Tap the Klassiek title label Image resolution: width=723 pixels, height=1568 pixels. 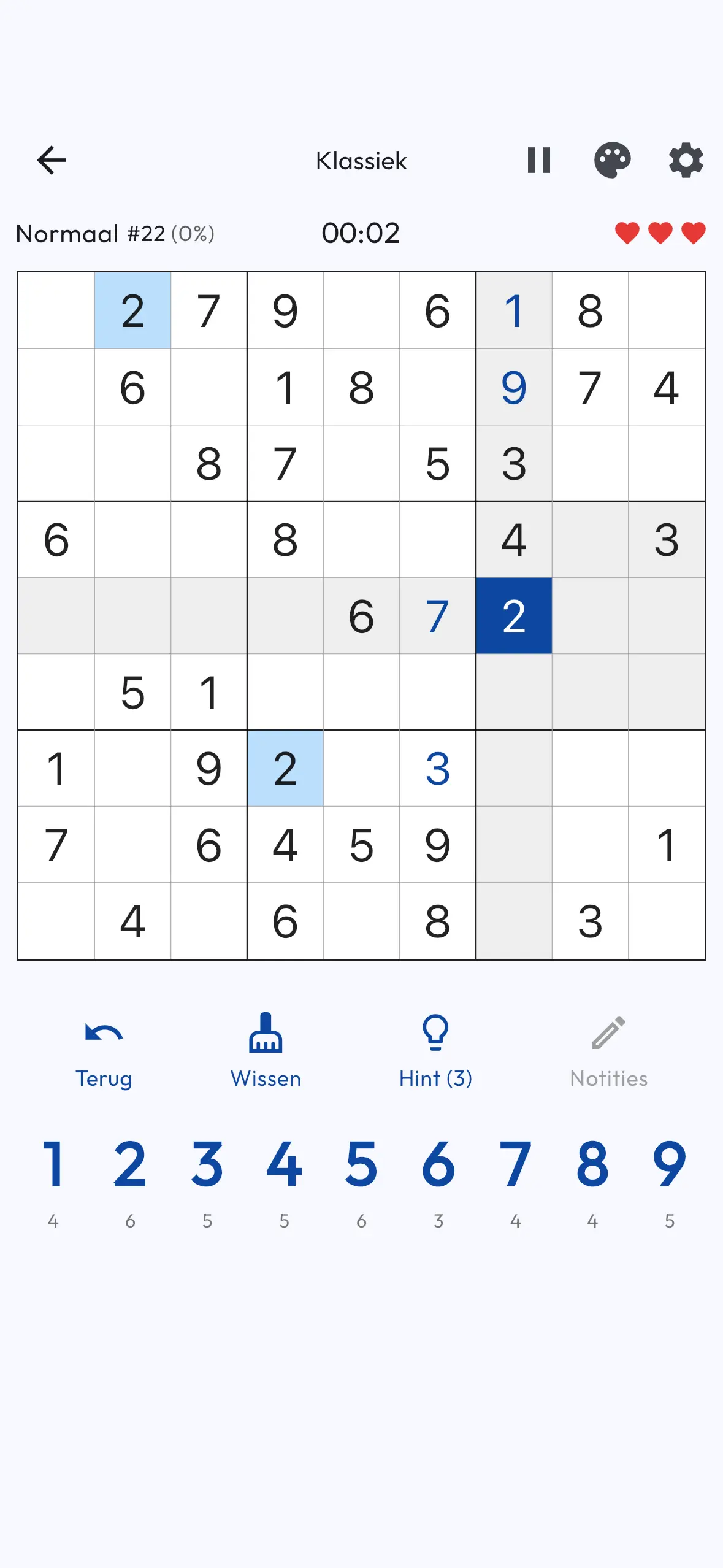pos(361,161)
